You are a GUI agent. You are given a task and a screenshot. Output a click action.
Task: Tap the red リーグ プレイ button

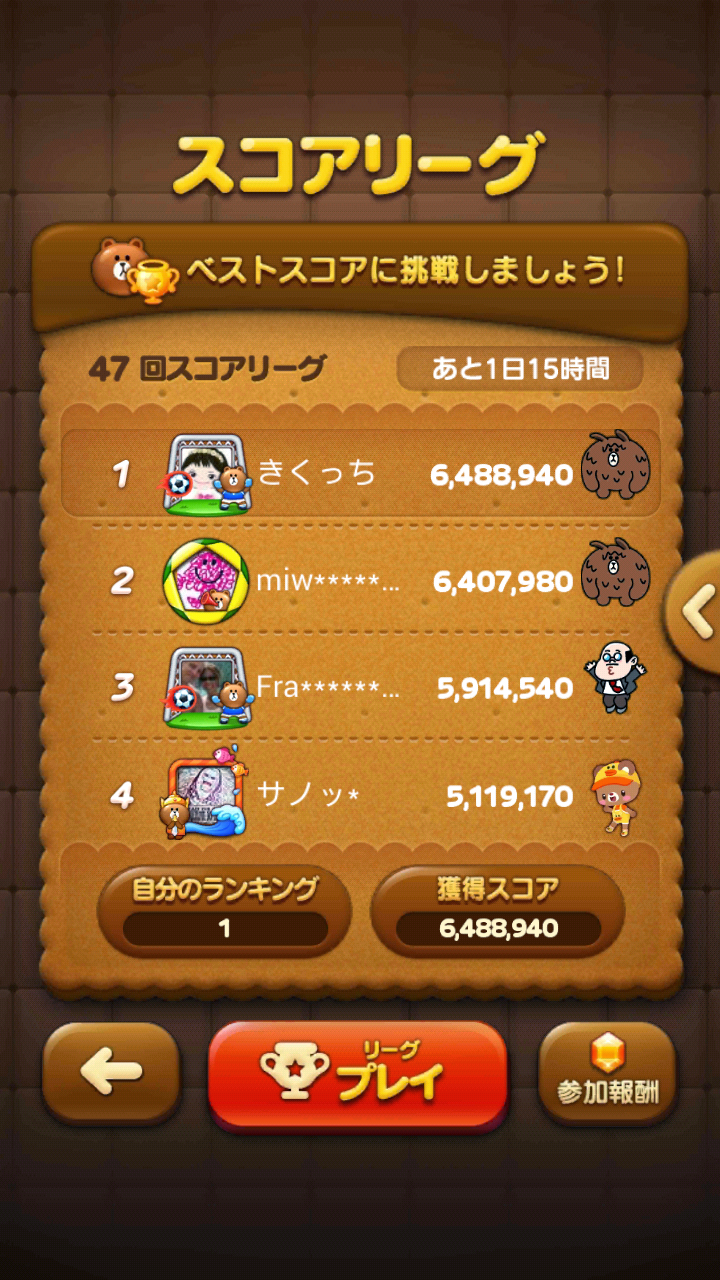[357, 1075]
